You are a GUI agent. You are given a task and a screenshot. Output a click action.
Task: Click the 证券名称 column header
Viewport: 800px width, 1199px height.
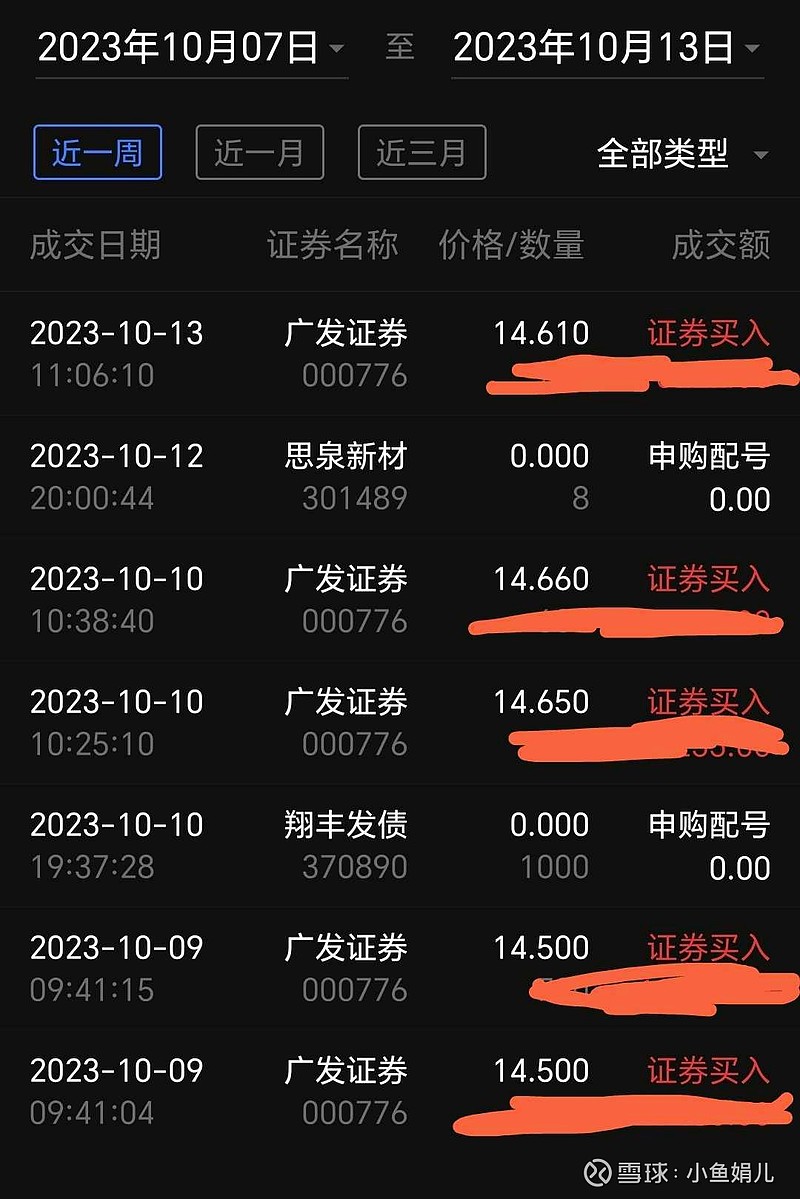coord(333,246)
